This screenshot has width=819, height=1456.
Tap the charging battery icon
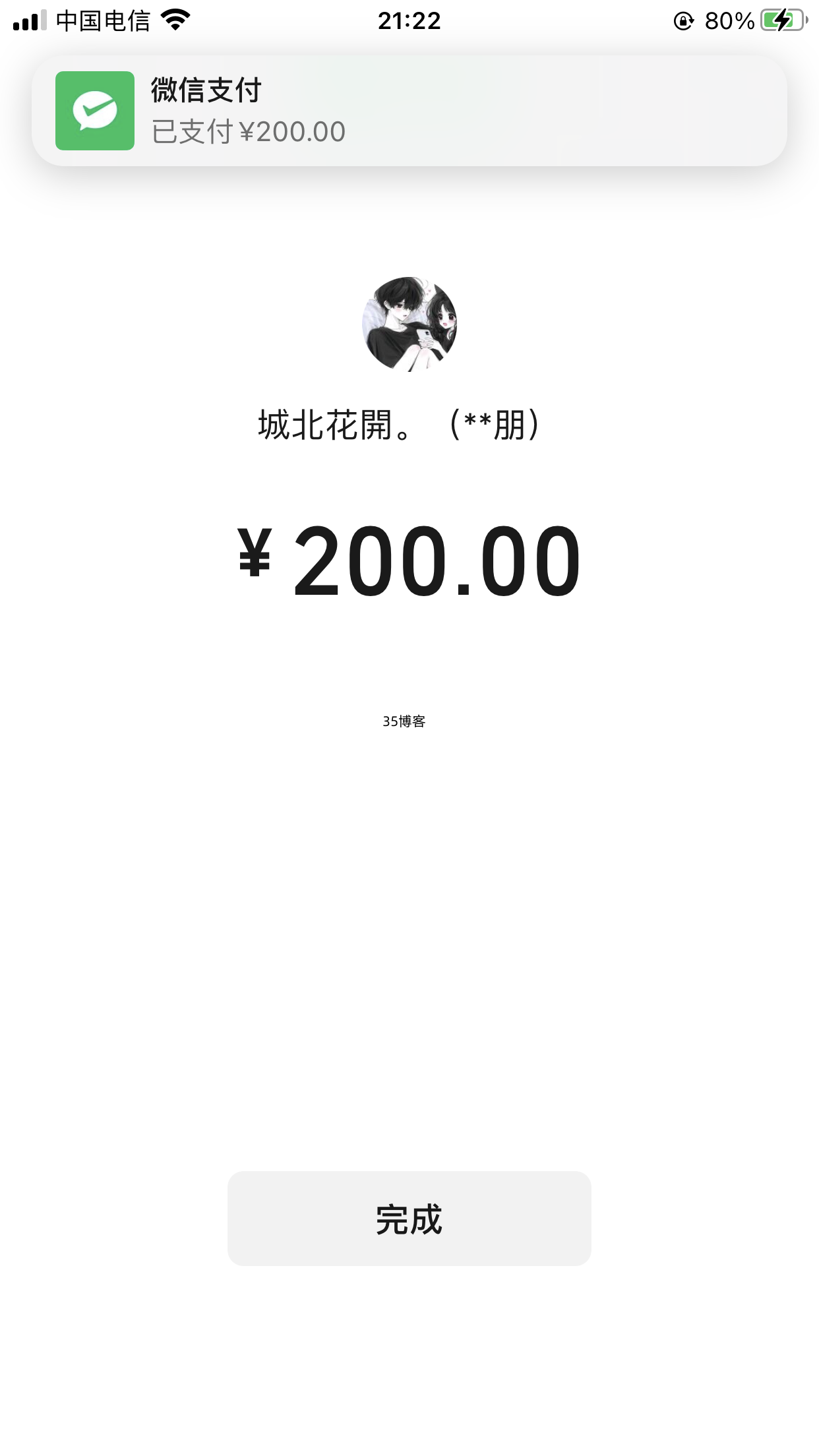[x=785, y=20]
